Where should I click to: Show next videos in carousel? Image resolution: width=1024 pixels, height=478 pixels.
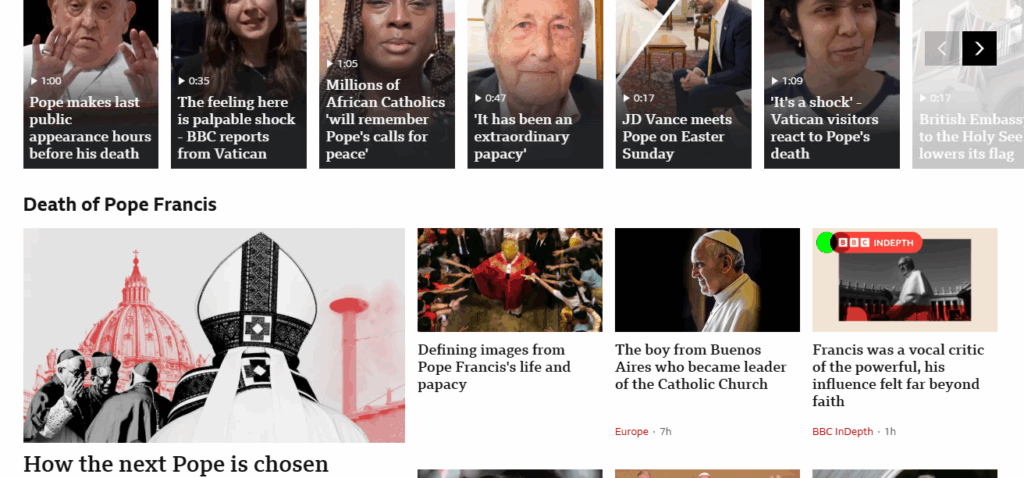(979, 48)
